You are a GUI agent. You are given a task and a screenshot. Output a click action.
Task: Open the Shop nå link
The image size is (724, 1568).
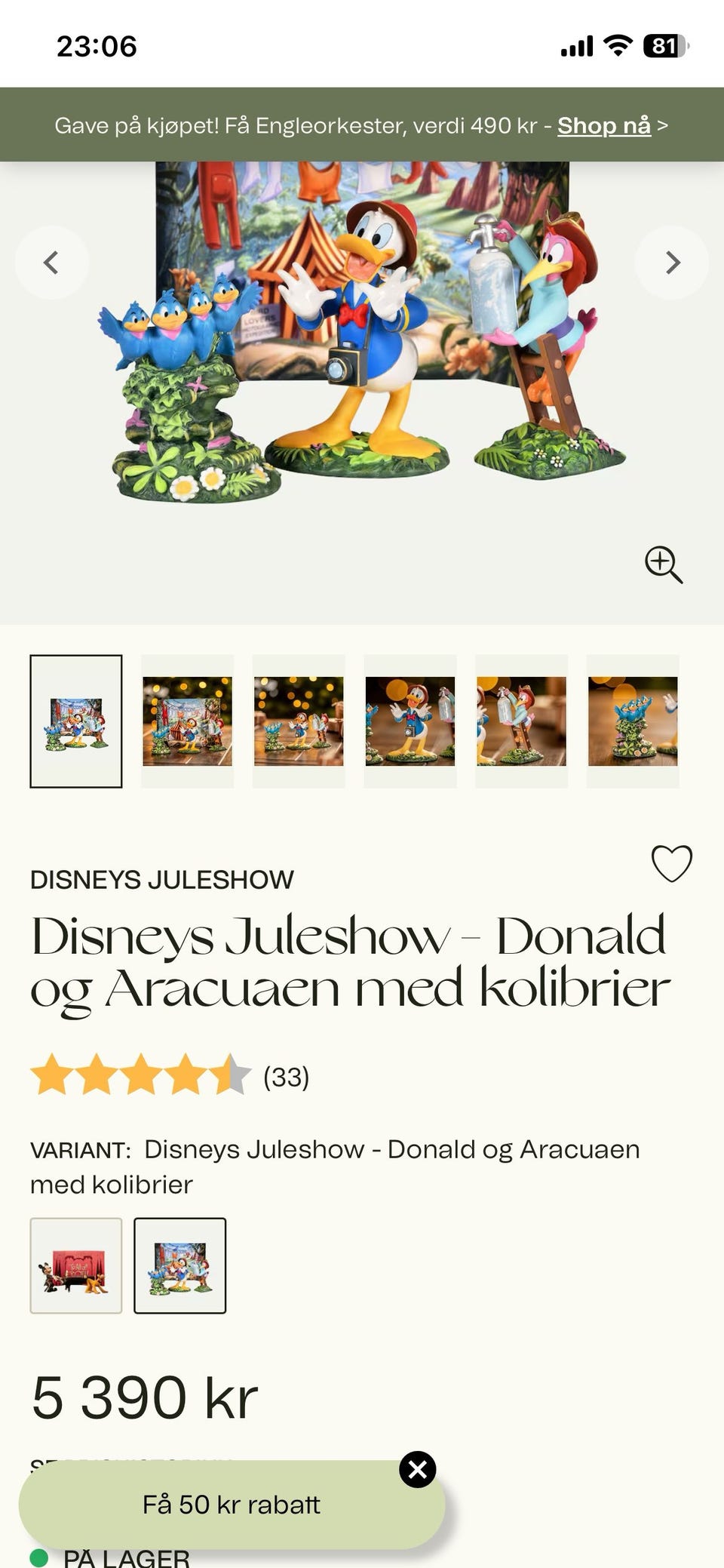[x=603, y=125]
